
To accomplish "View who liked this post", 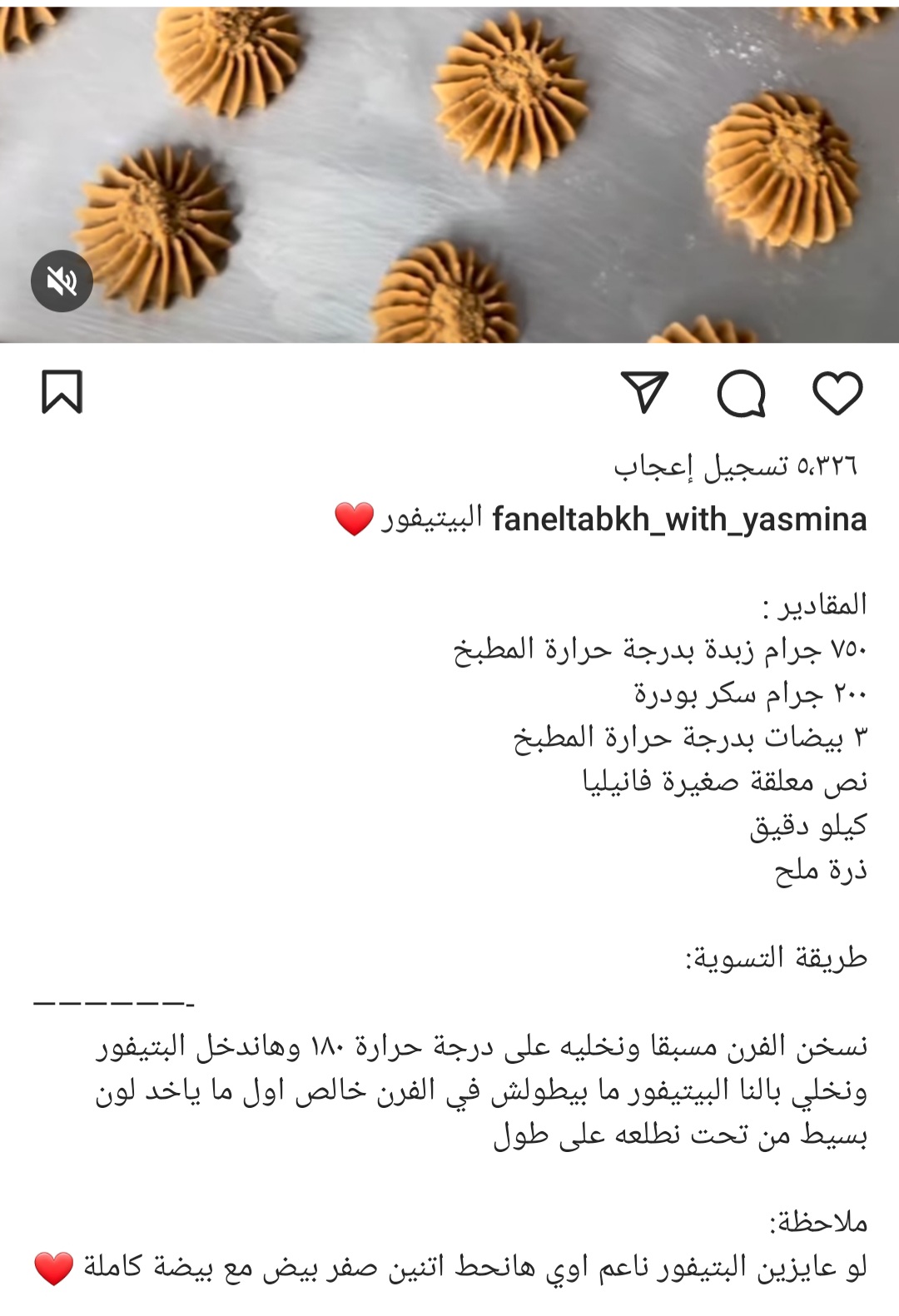I will pyautogui.click(x=736, y=467).
